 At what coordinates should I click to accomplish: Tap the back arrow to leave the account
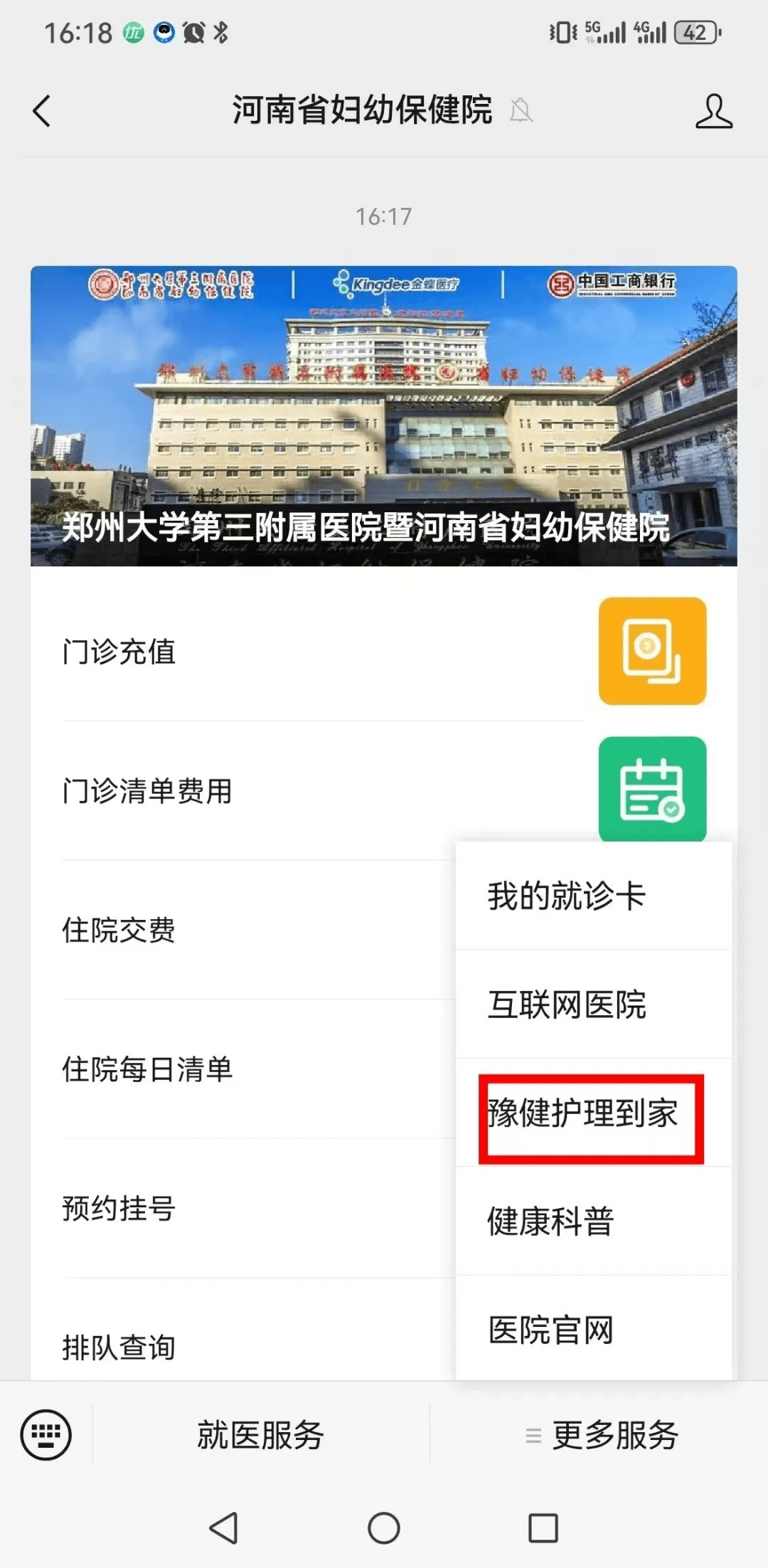[41, 111]
